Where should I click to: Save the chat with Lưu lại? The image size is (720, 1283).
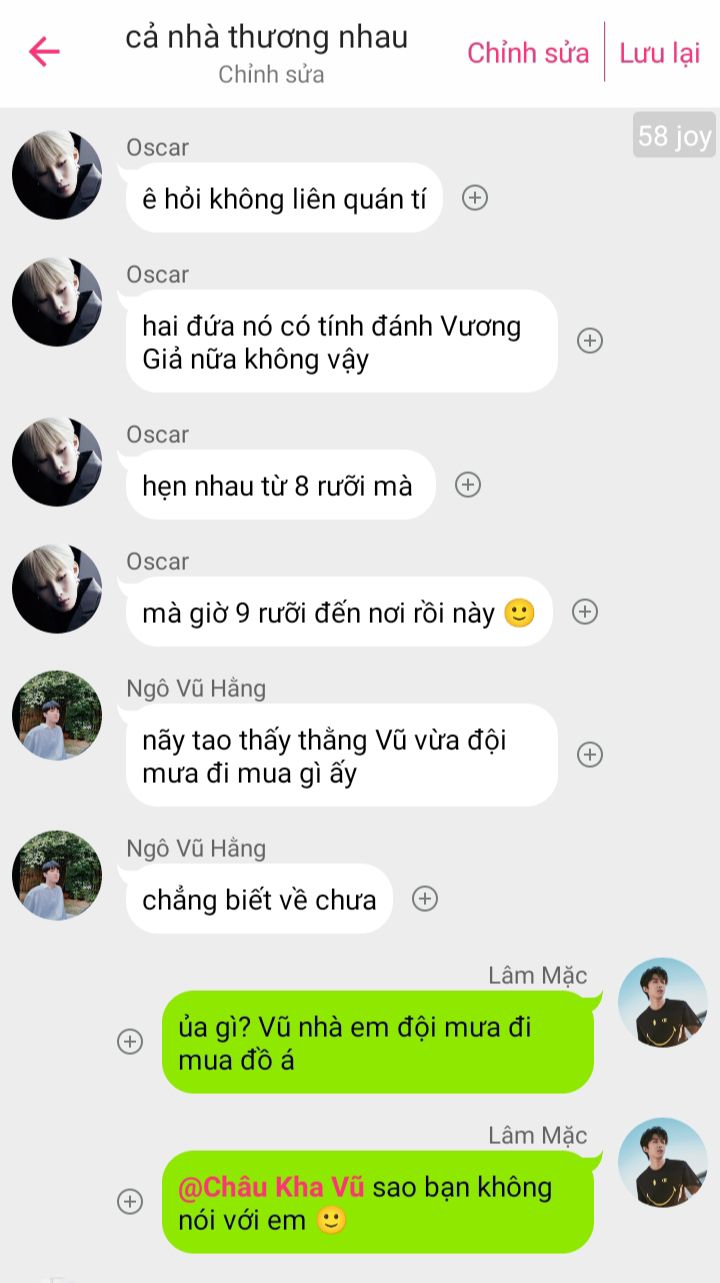pos(660,53)
